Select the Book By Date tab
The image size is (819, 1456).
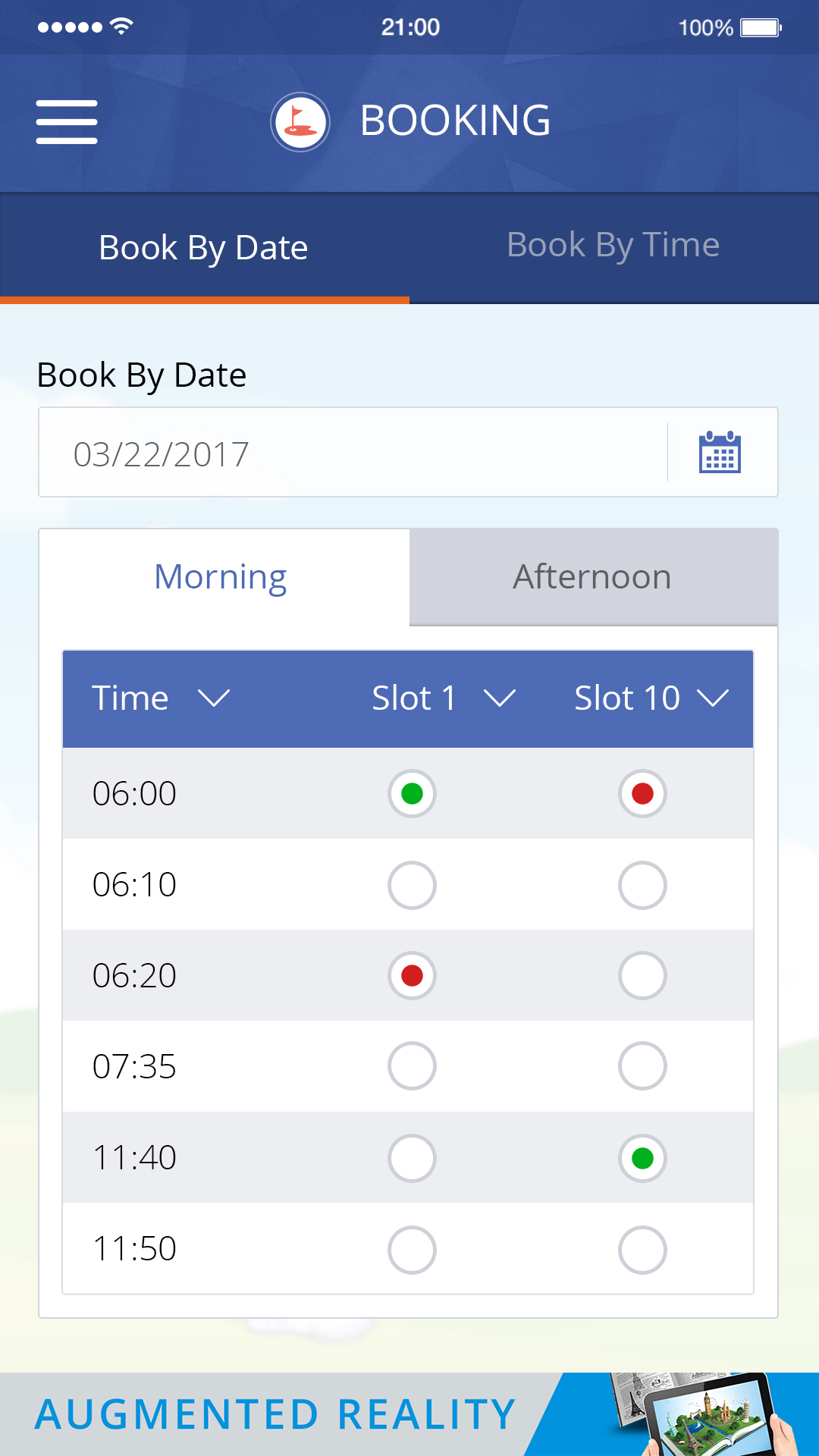203,248
